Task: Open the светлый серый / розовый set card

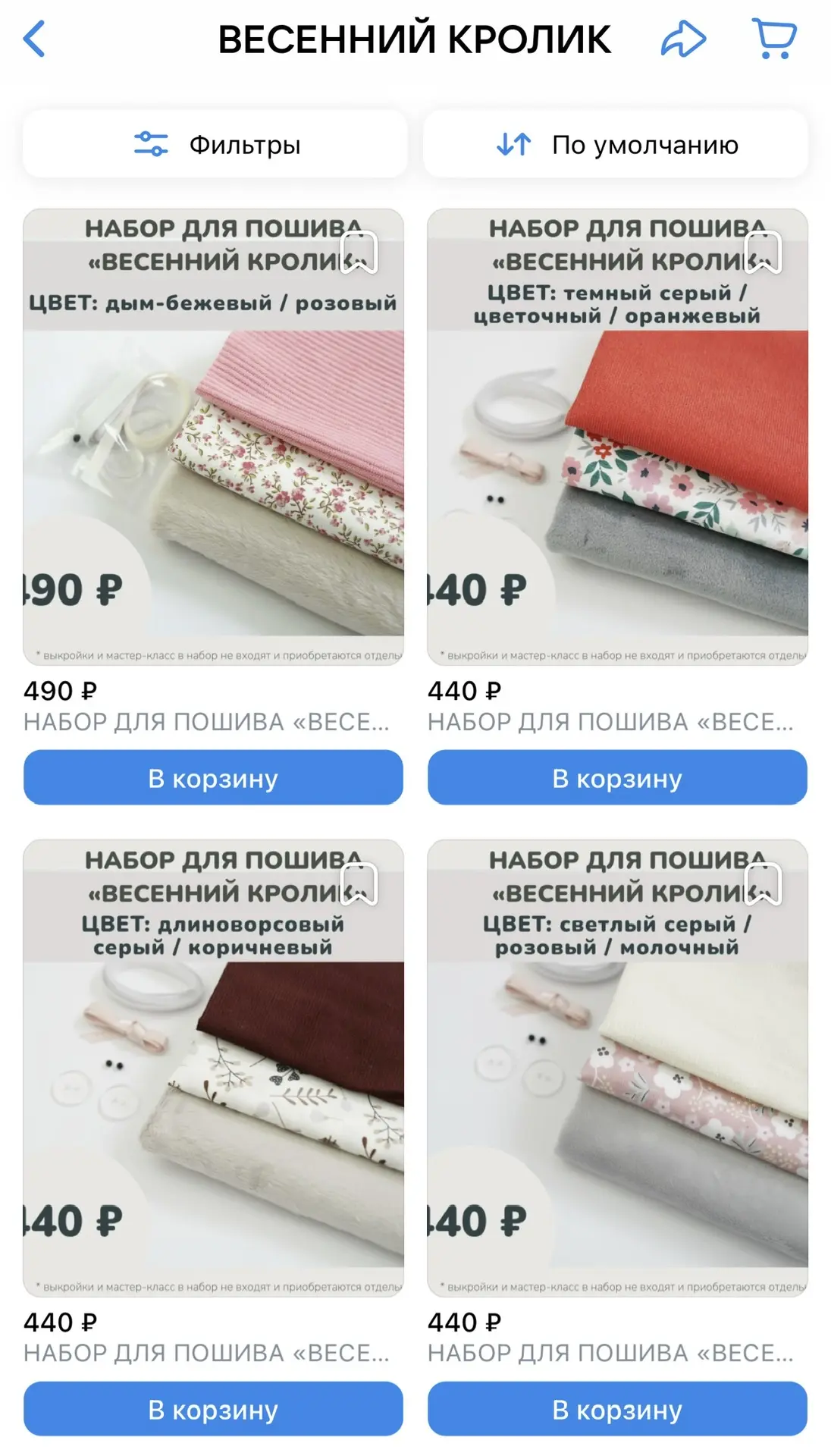Action: [617, 1100]
